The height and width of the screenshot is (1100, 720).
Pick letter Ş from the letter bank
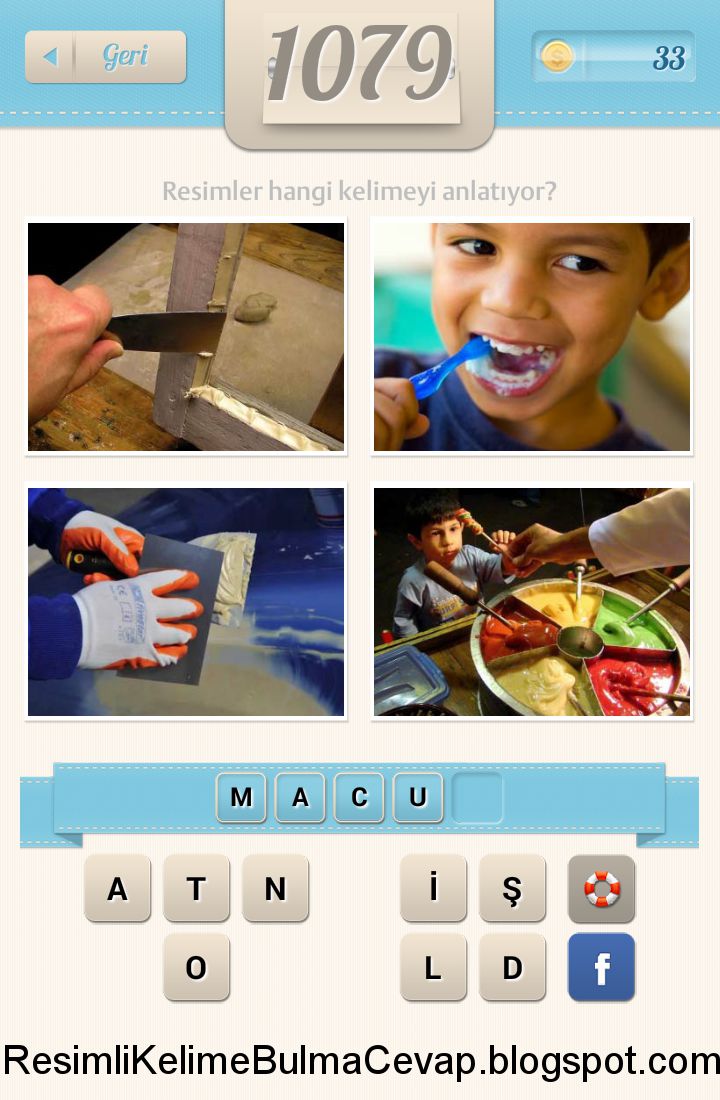coord(512,888)
